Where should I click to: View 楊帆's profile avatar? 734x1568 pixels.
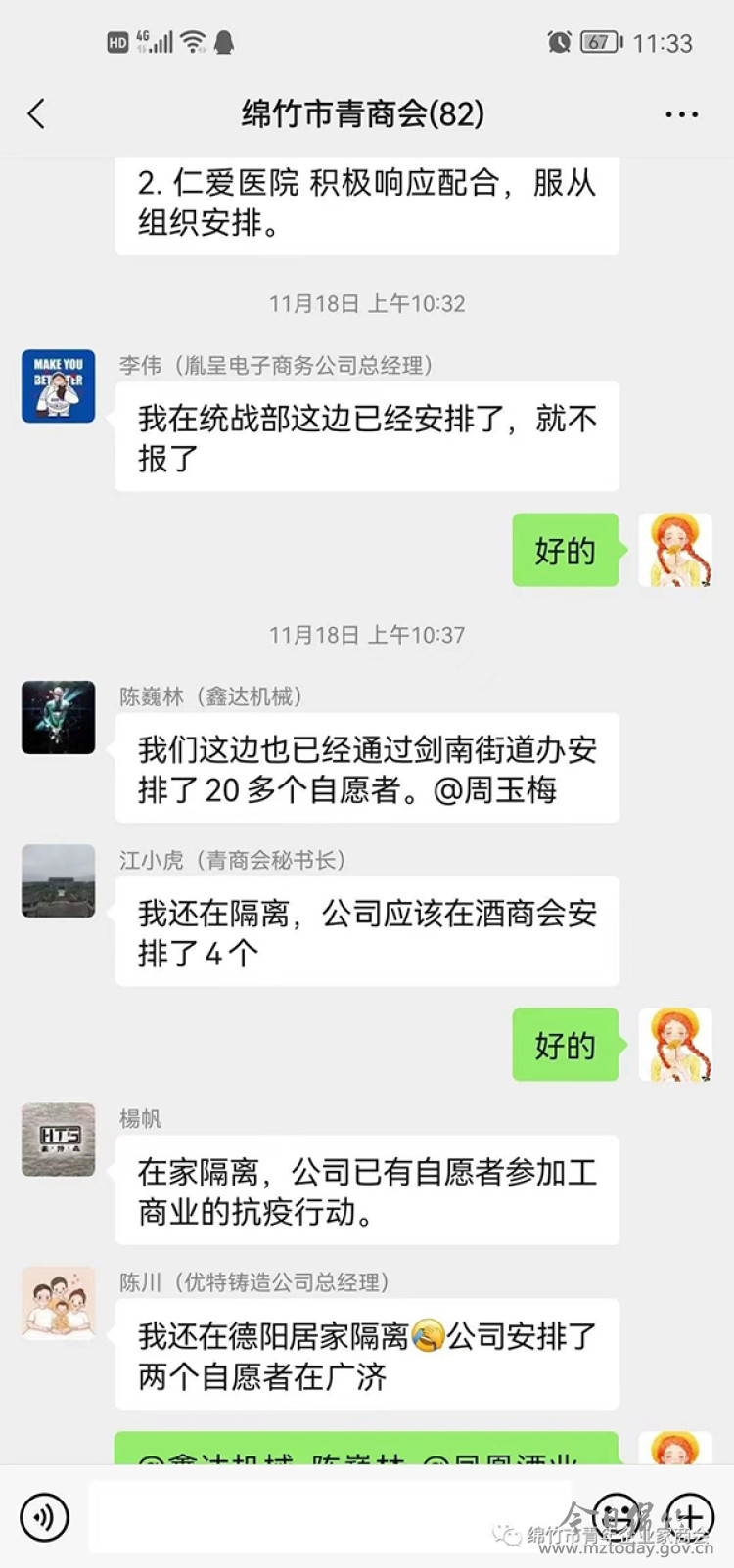pos(59,1140)
